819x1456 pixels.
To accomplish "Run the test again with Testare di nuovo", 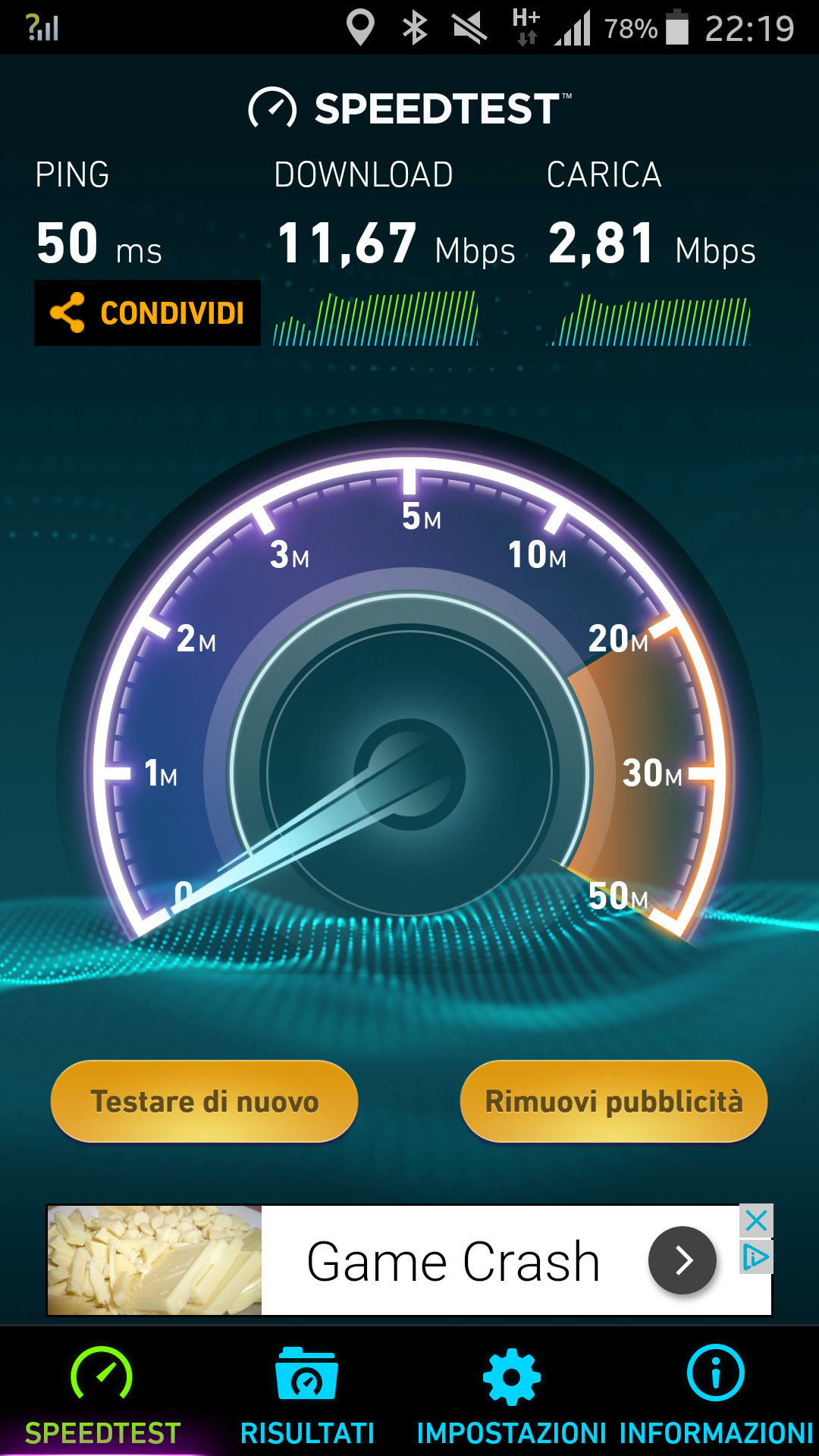I will [x=204, y=1101].
